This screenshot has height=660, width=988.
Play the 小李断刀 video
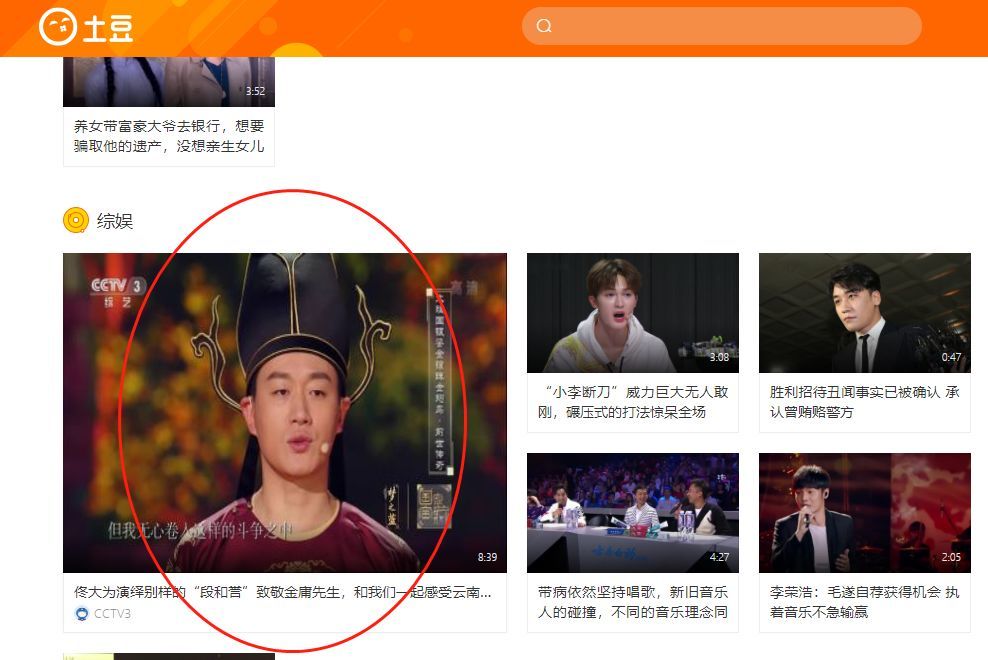click(x=633, y=313)
